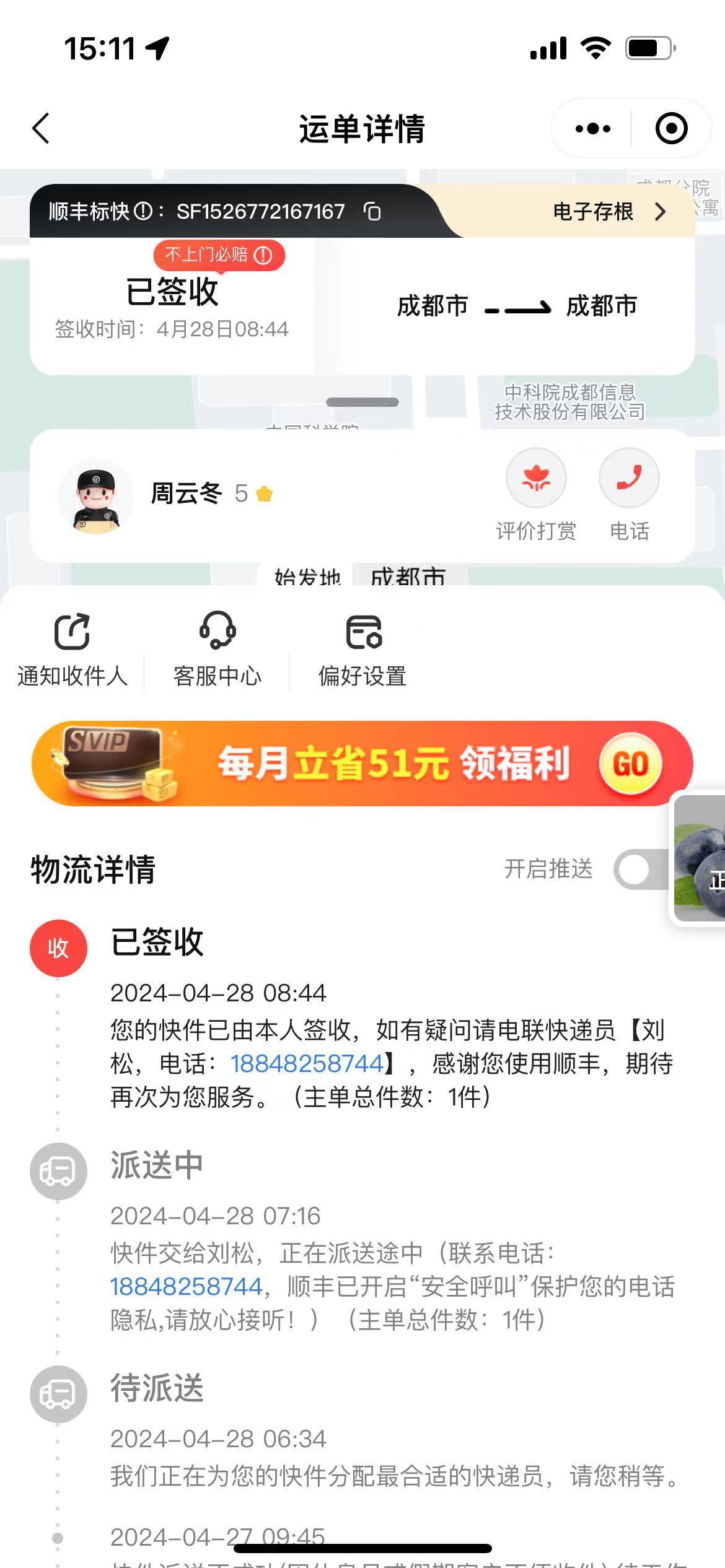The height and width of the screenshot is (1568, 725).
Task: Enable the 开启推送 switch
Action: pos(641,869)
